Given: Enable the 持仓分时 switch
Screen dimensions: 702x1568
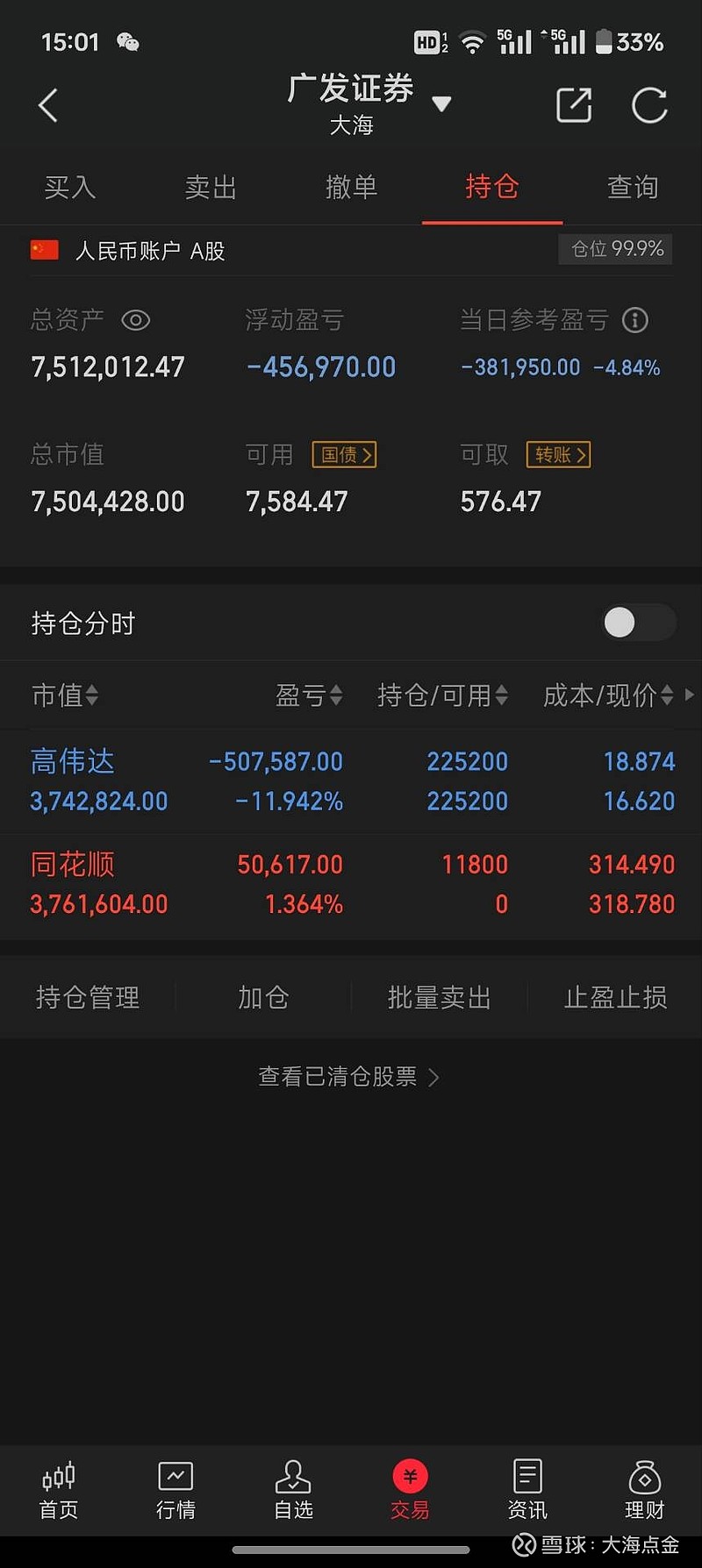Looking at the screenshot, I should coord(637,622).
